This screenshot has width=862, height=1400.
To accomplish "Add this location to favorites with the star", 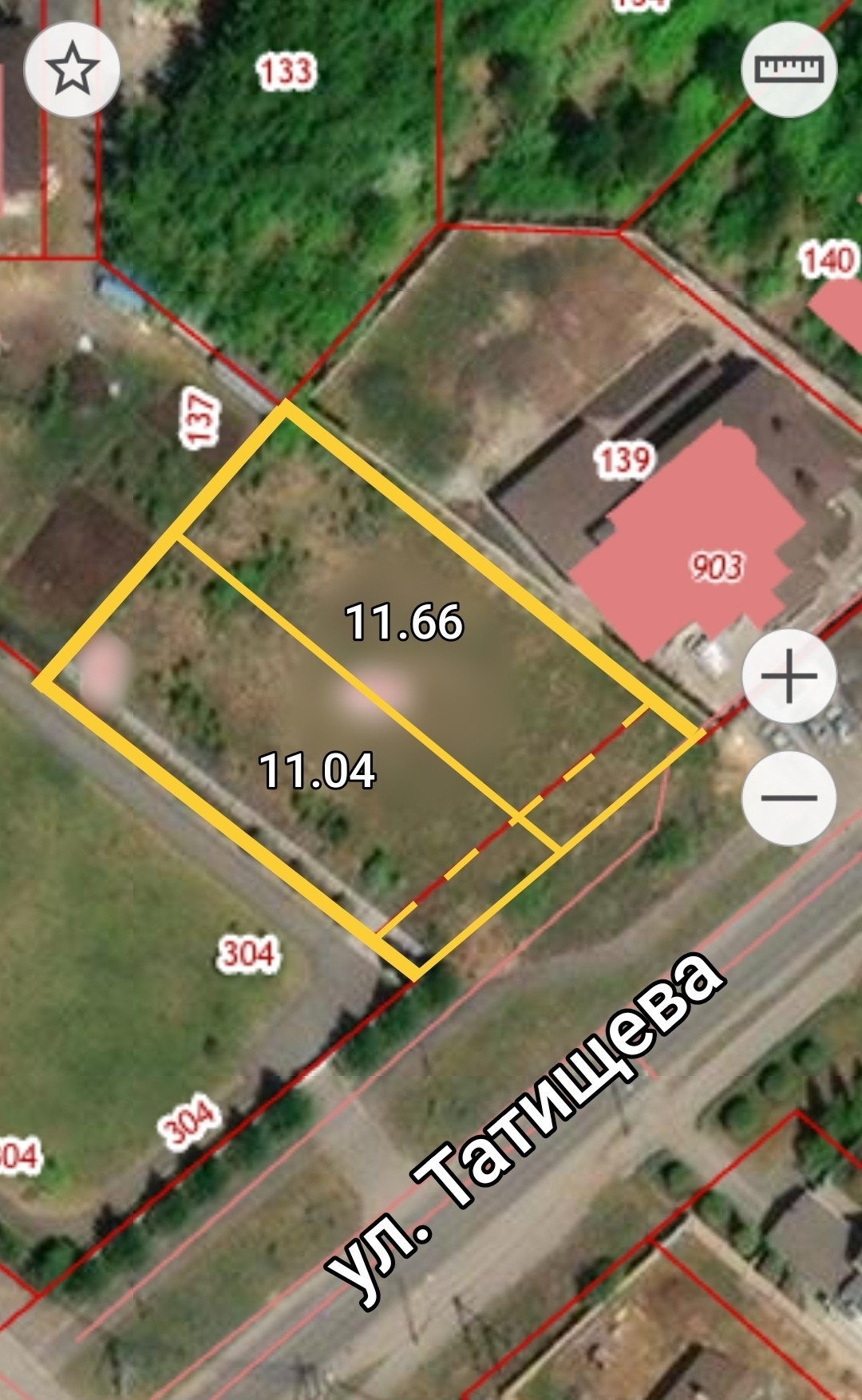I will (x=72, y=69).
